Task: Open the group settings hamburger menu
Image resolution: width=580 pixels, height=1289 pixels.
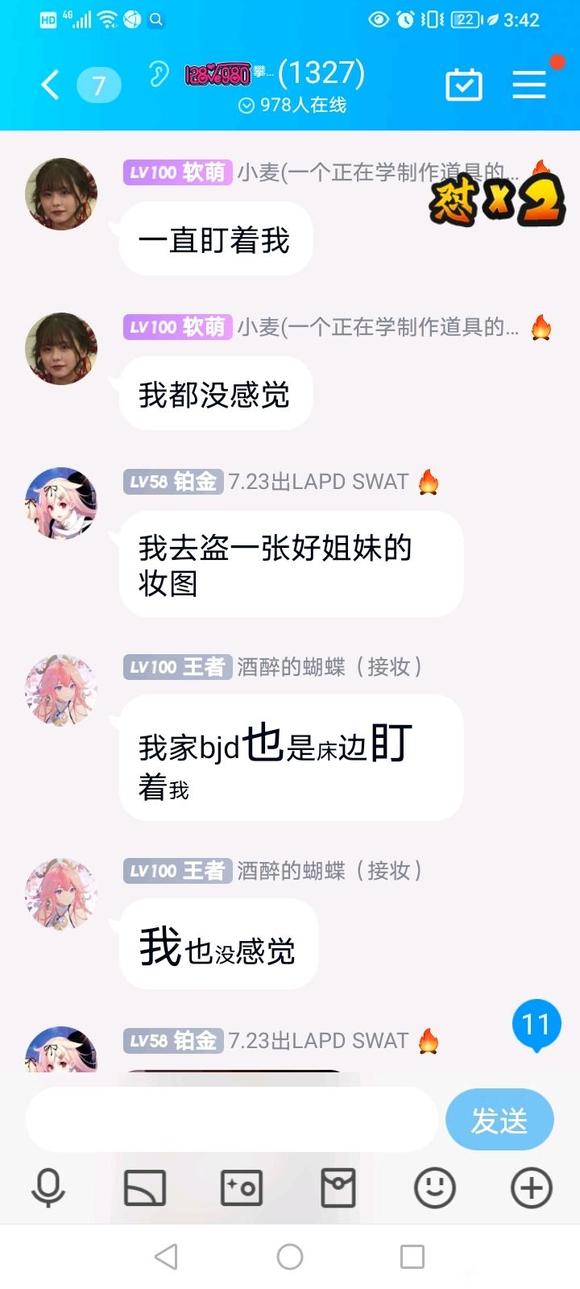Action: coord(529,85)
